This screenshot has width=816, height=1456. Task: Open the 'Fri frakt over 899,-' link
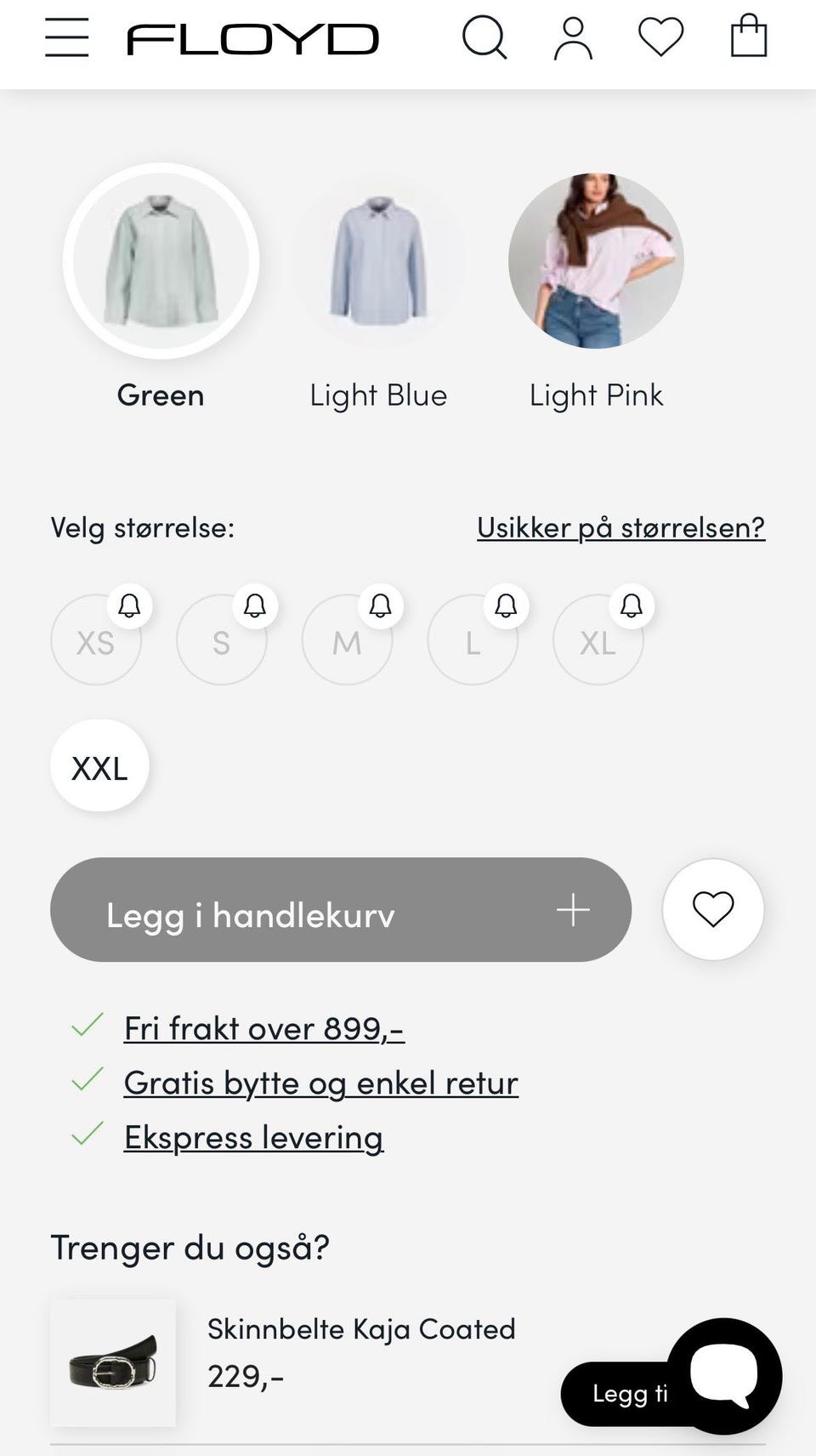[264, 1028]
